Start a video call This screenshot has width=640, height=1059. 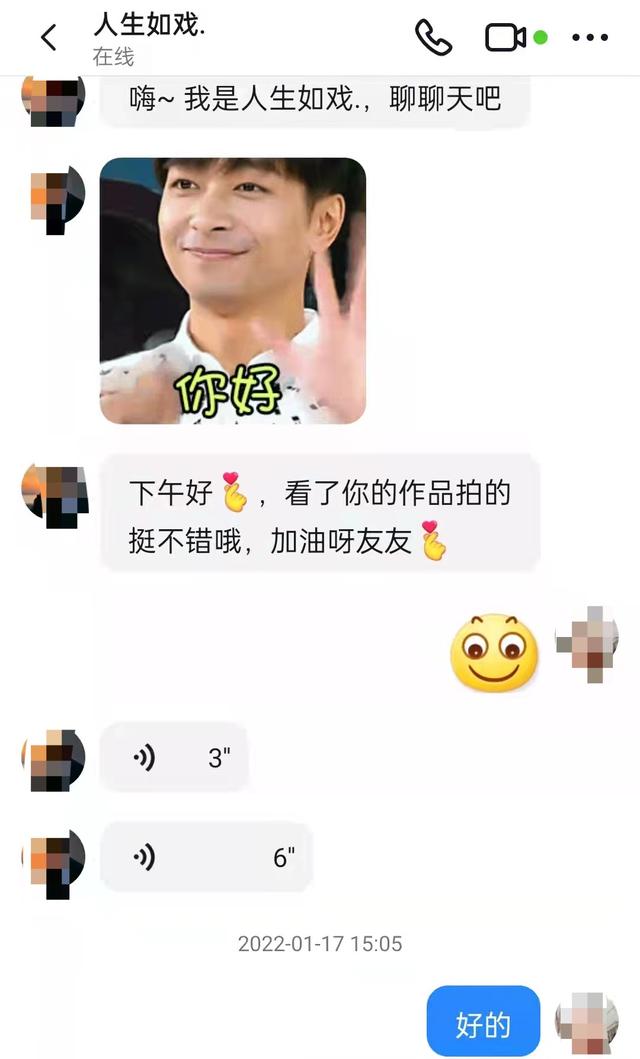tap(506, 37)
